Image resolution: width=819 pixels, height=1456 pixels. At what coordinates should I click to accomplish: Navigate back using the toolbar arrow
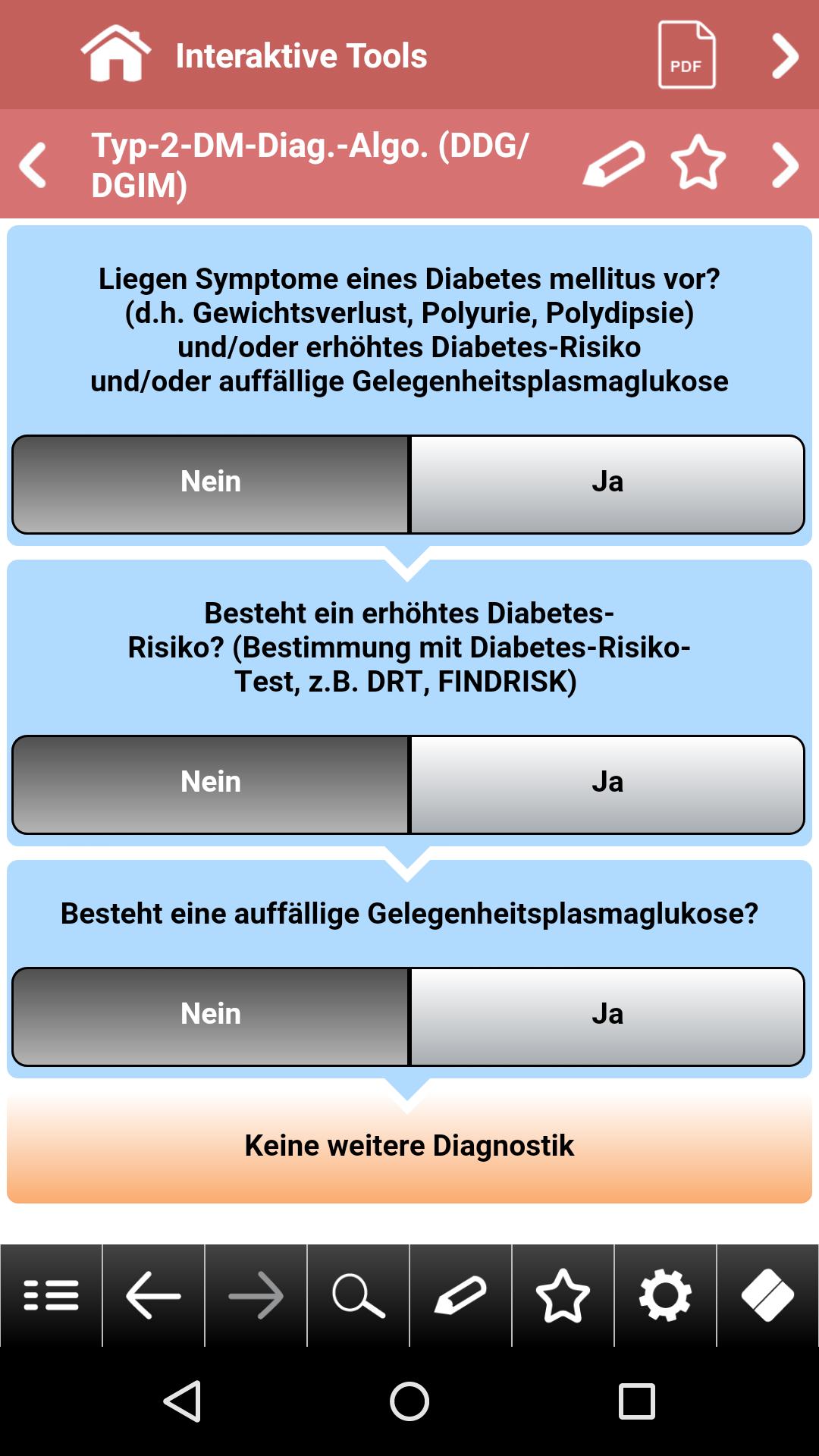[154, 1294]
